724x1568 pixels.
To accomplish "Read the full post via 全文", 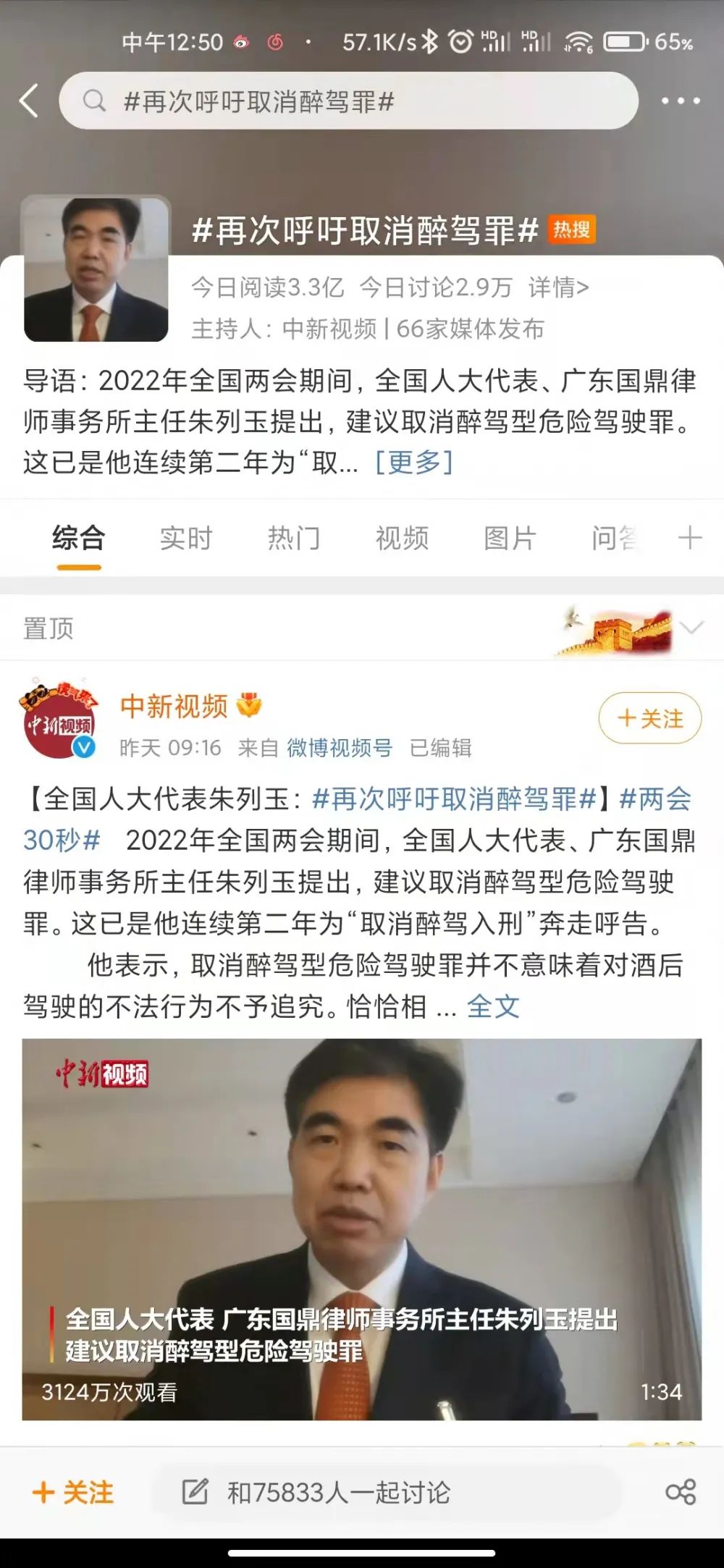I will 493,1006.
